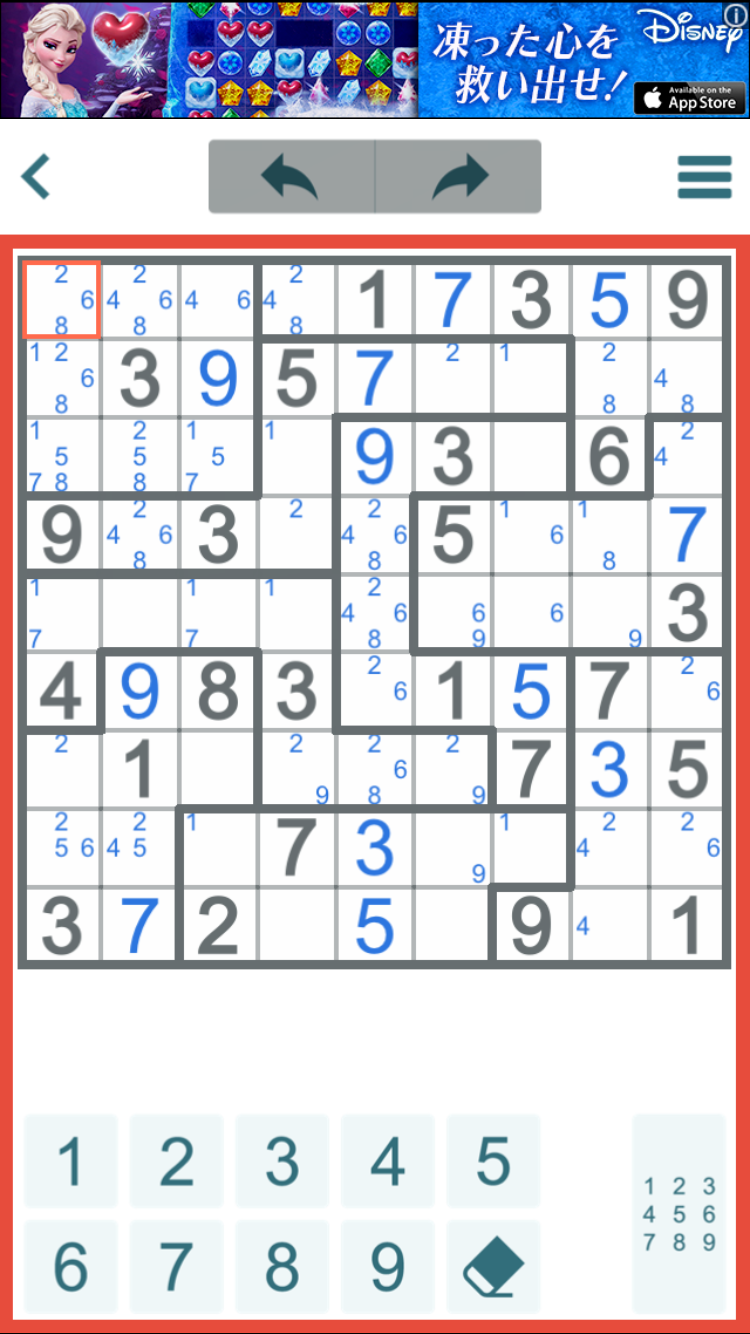Enter number 5 from the keypad
The width and height of the screenshot is (750, 1334).
click(493, 1162)
